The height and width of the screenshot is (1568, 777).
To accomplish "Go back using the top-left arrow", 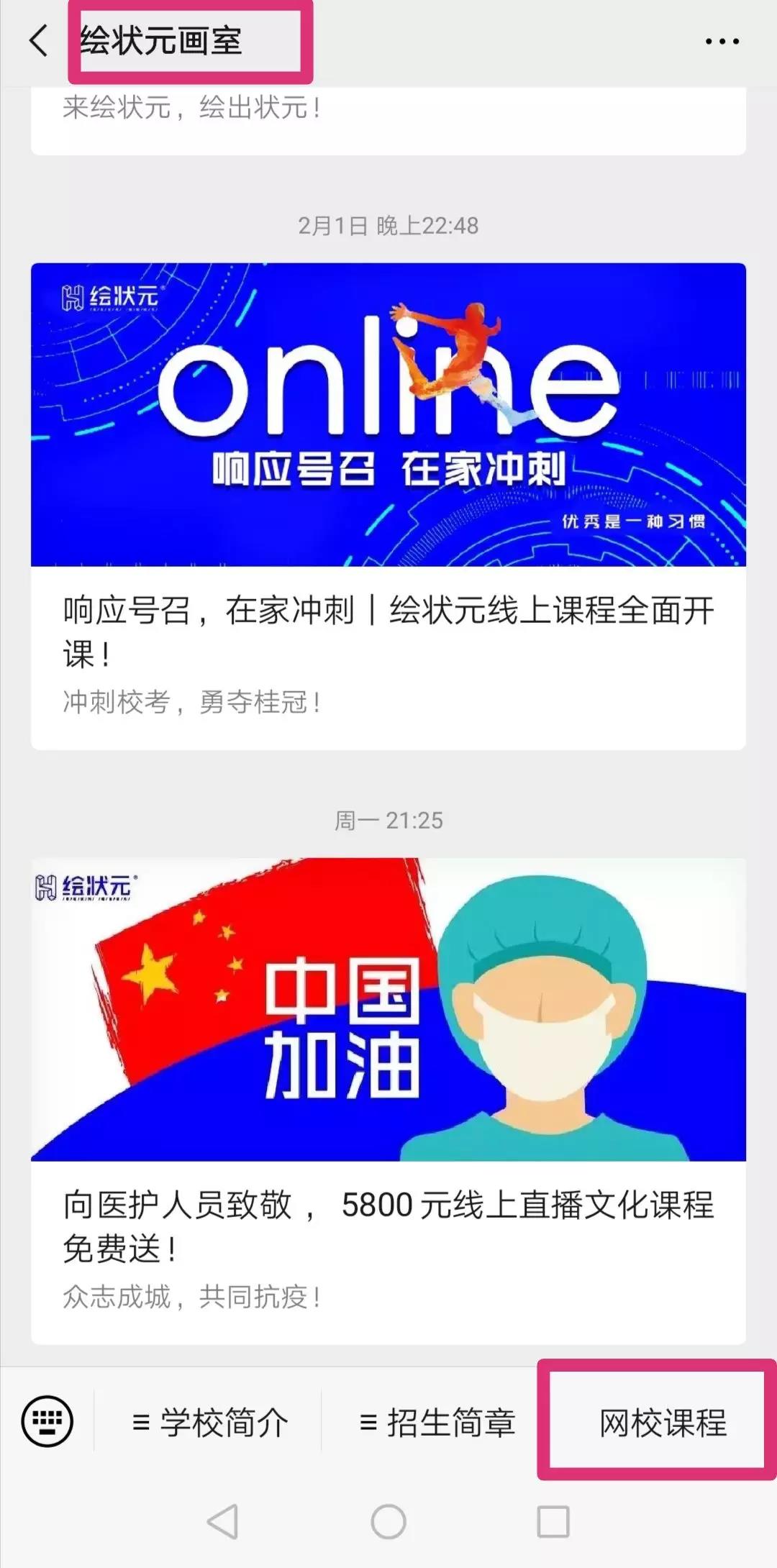I will coord(40,40).
